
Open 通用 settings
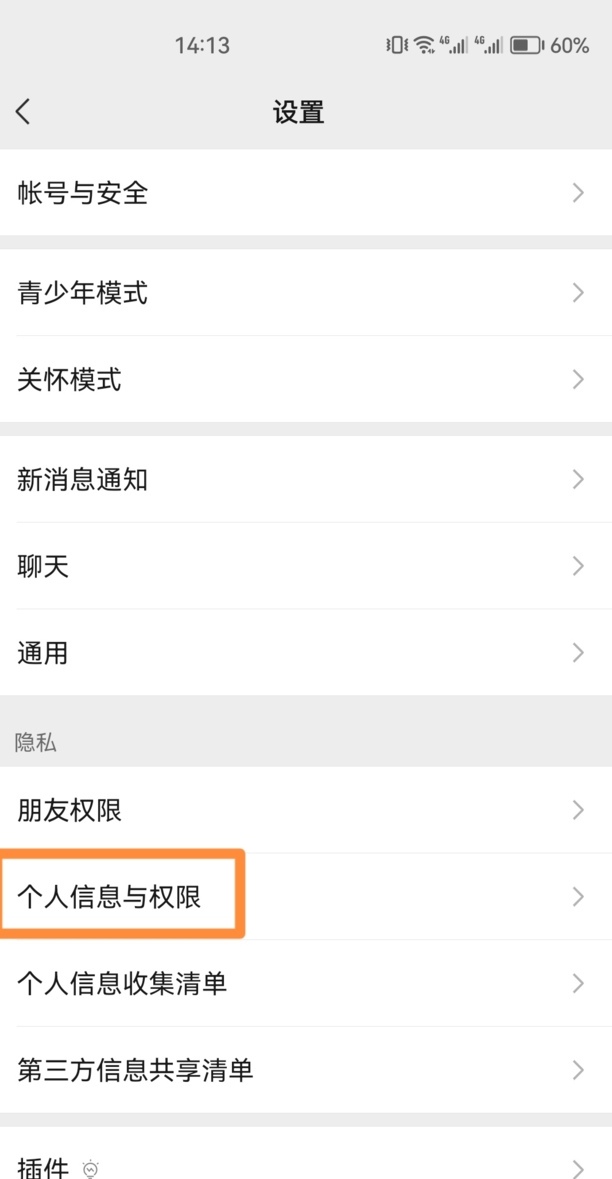(x=306, y=652)
